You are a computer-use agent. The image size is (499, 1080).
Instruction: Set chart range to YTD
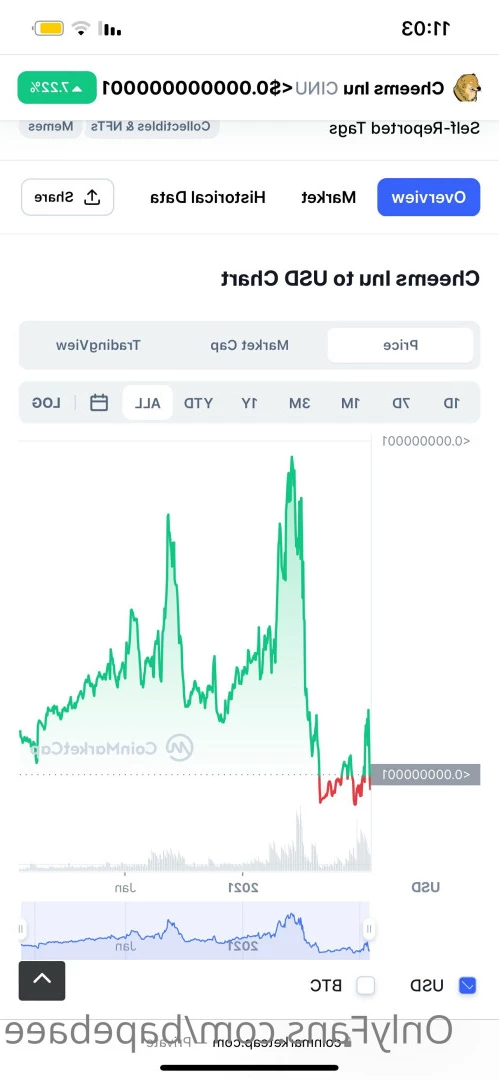(198, 402)
